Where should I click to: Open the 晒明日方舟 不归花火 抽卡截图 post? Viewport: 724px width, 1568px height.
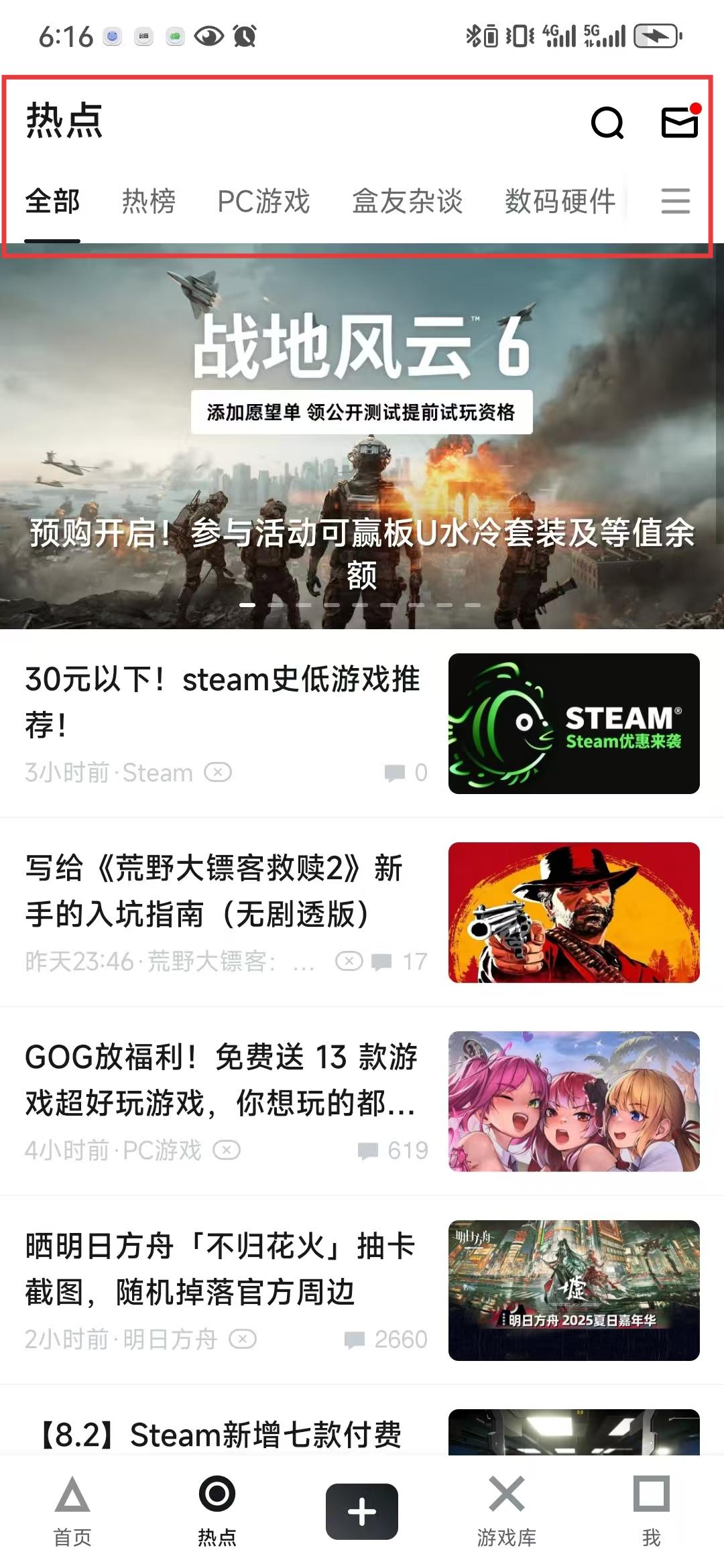click(221, 1268)
